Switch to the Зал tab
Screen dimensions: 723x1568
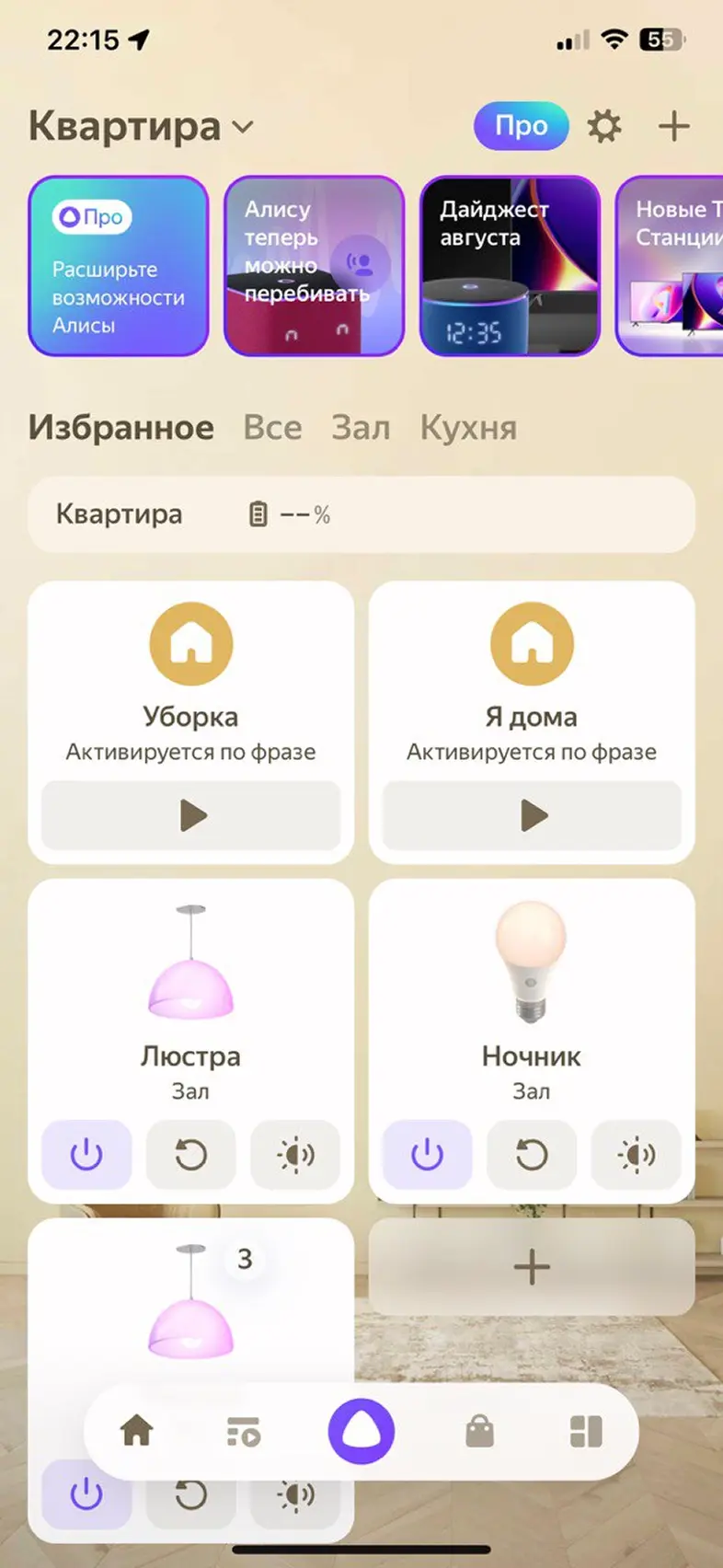pos(361,428)
